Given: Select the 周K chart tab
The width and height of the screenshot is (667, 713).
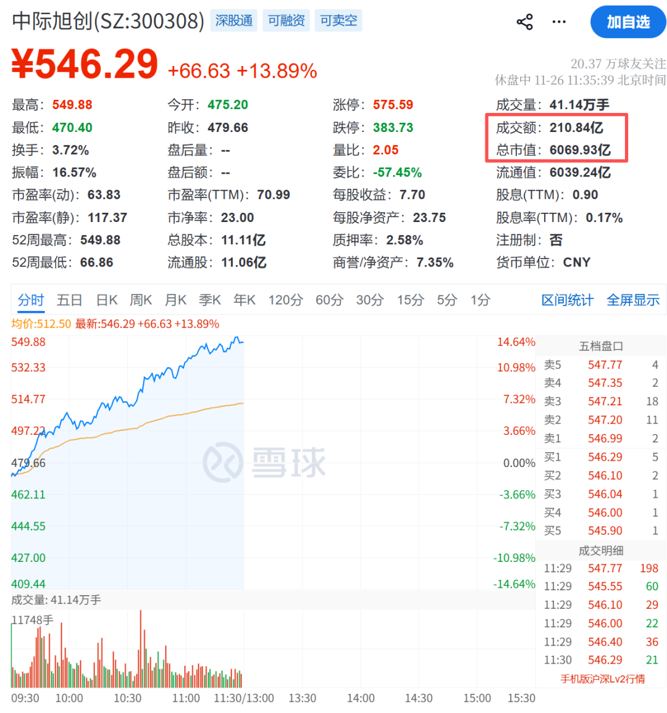Looking at the screenshot, I should (x=141, y=299).
